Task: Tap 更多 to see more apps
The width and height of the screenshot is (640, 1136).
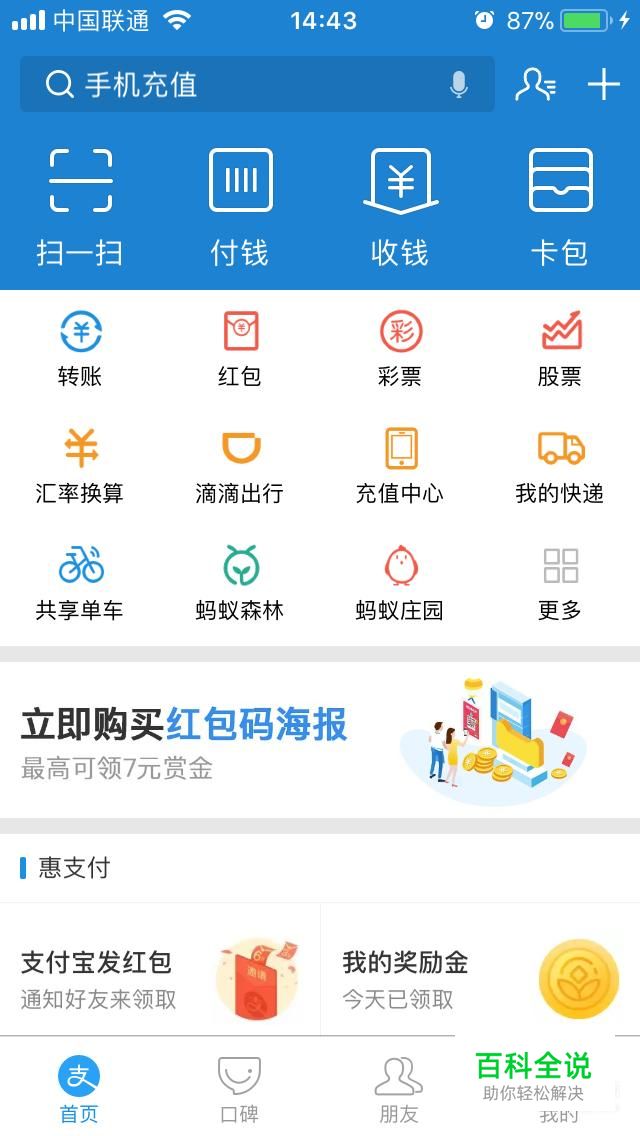Action: (560, 581)
